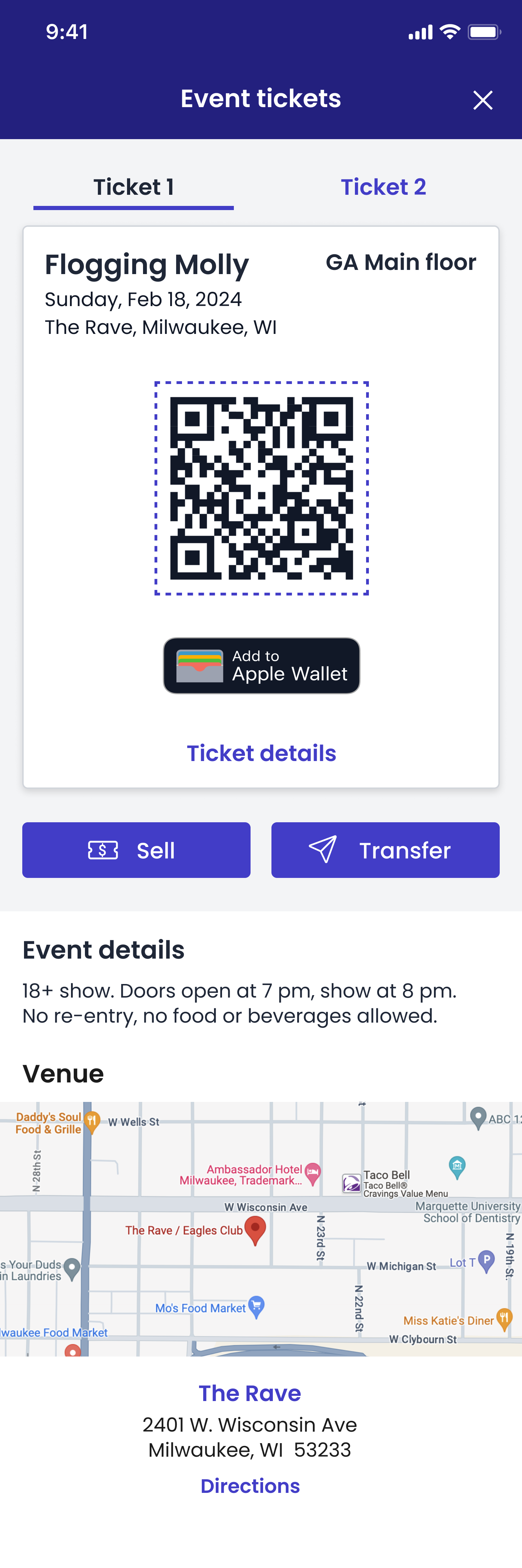Transfer the ticket to someone
This screenshot has height=1568, width=522.
point(385,850)
